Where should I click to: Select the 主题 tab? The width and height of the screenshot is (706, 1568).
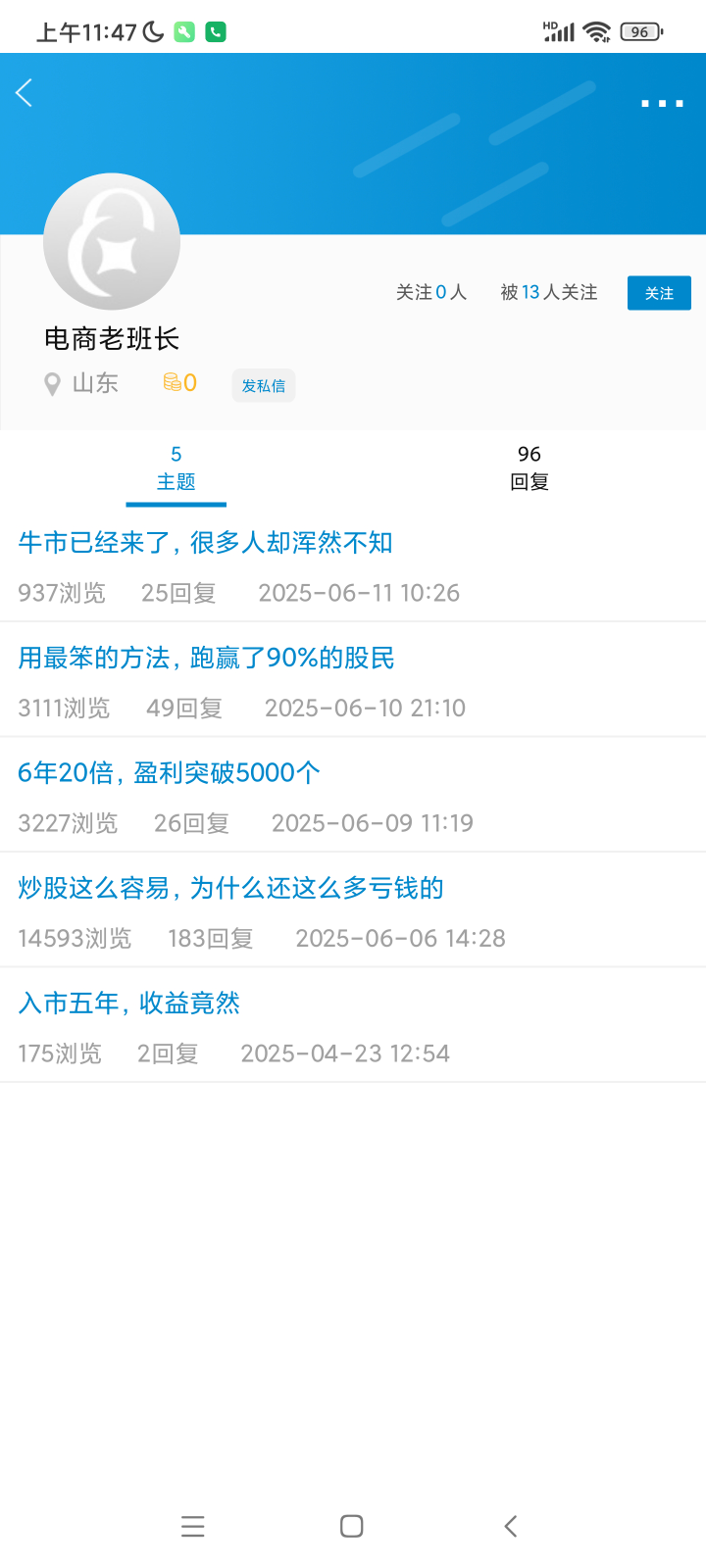pyautogui.click(x=176, y=467)
